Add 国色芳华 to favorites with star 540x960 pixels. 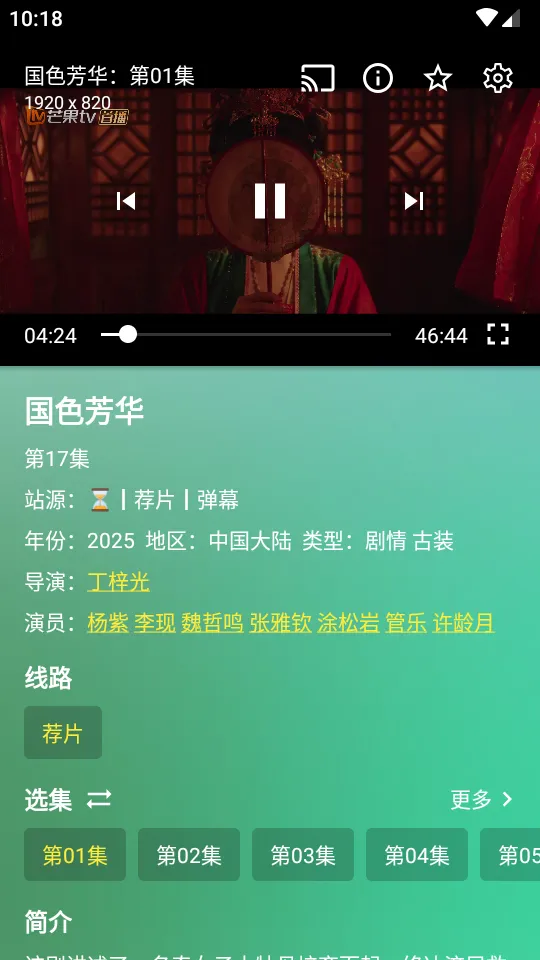point(438,78)
